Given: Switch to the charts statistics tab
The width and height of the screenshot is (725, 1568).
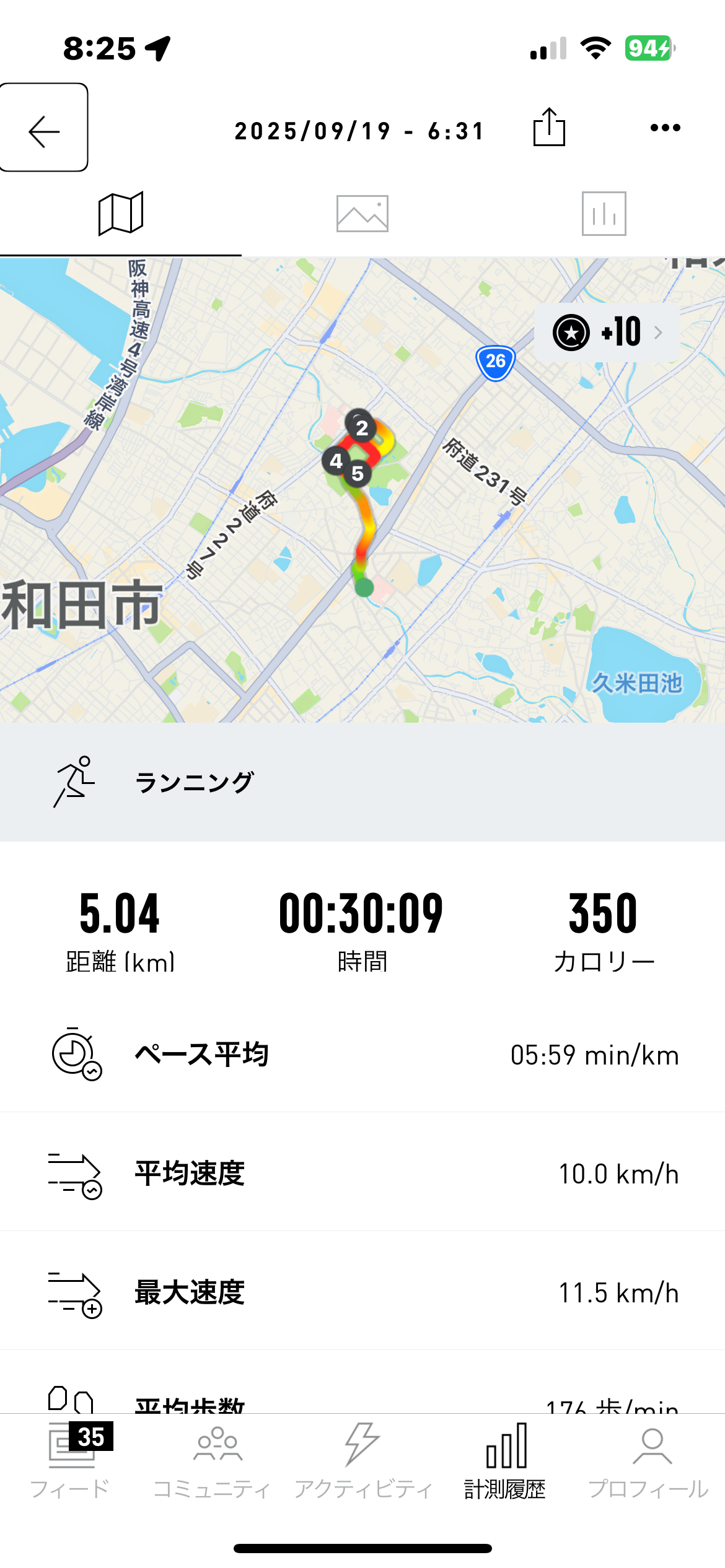Looking at the screenshot, I should coord(604,214).
